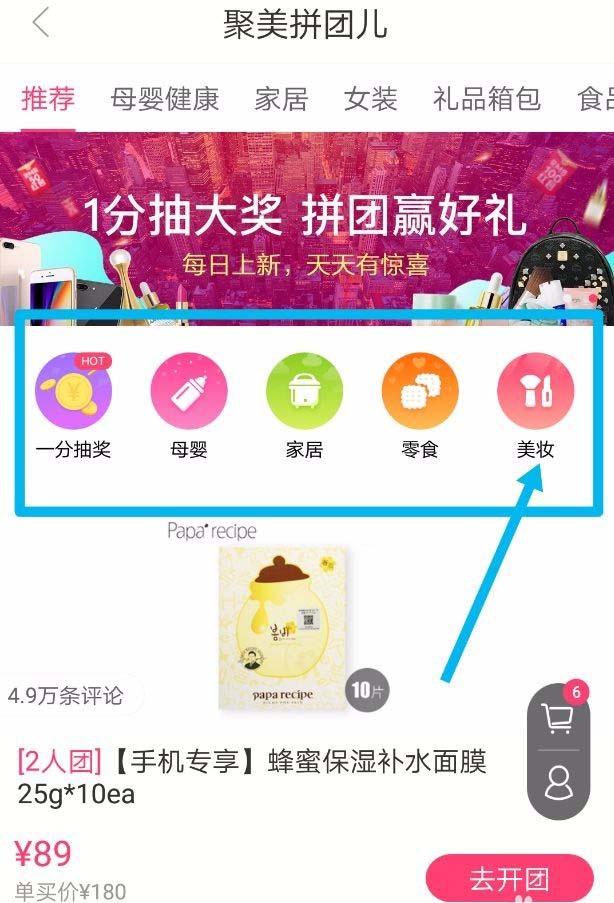This screenshot has height=903, width=614.
Task: Select the 女装 tab
Action: pyautogui.click(x=371, y=99)
